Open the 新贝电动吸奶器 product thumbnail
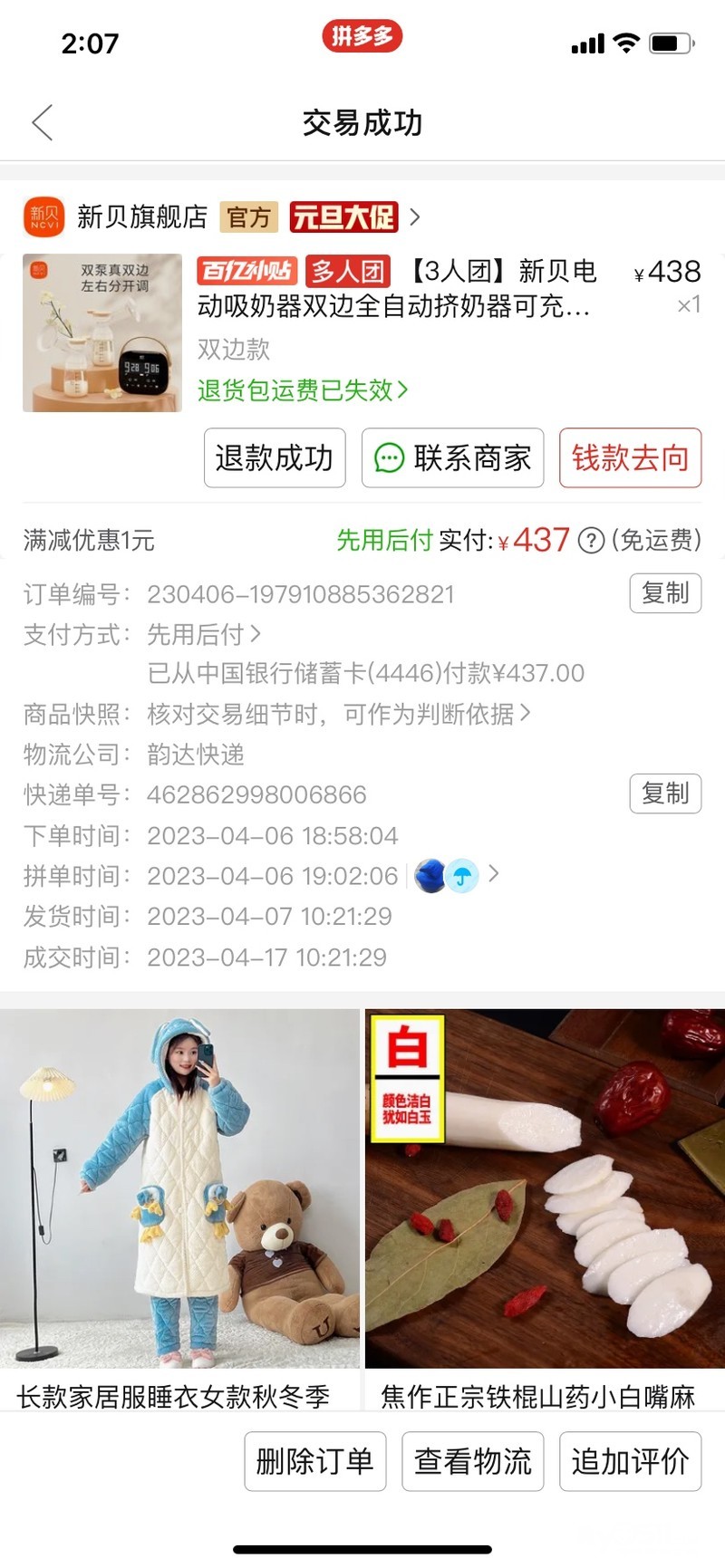This screenshot has width=725, height=1568. (x=102, y=333)
